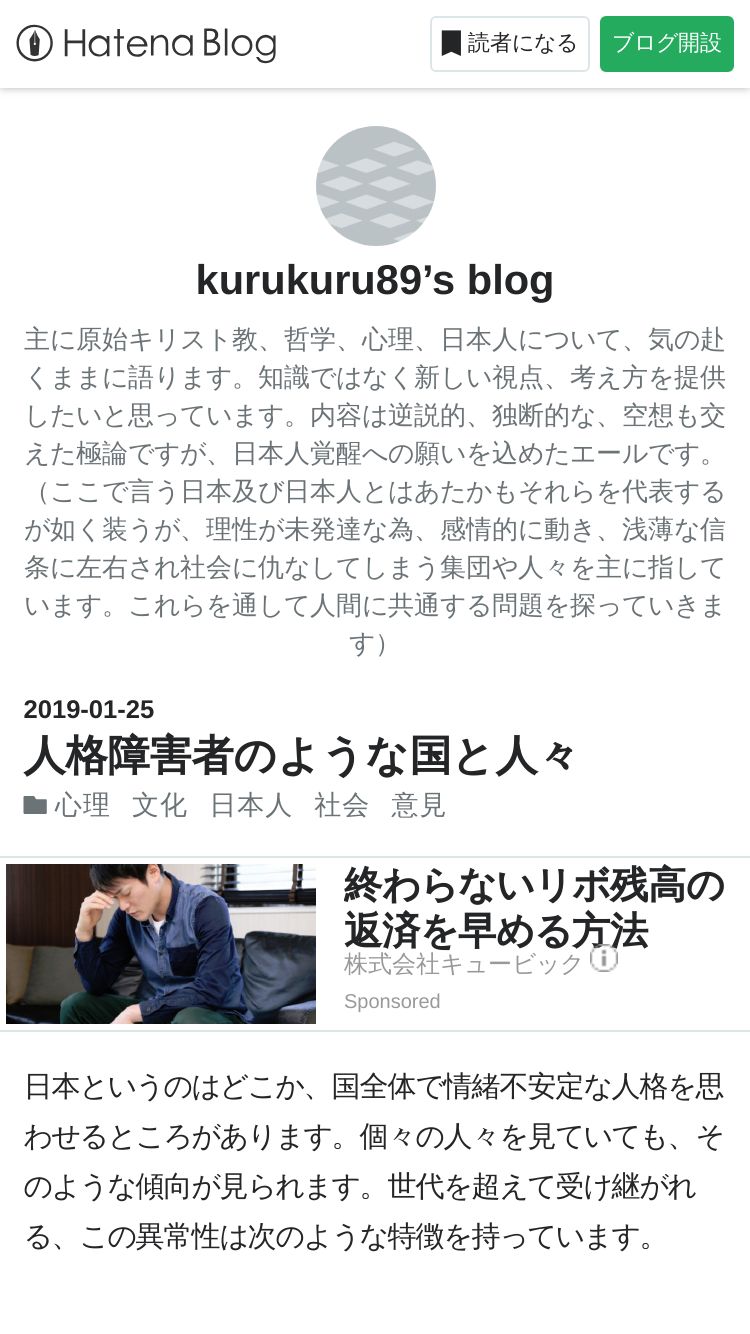Open the sponsored ad about リボ残高

click(x=375, y=944)
